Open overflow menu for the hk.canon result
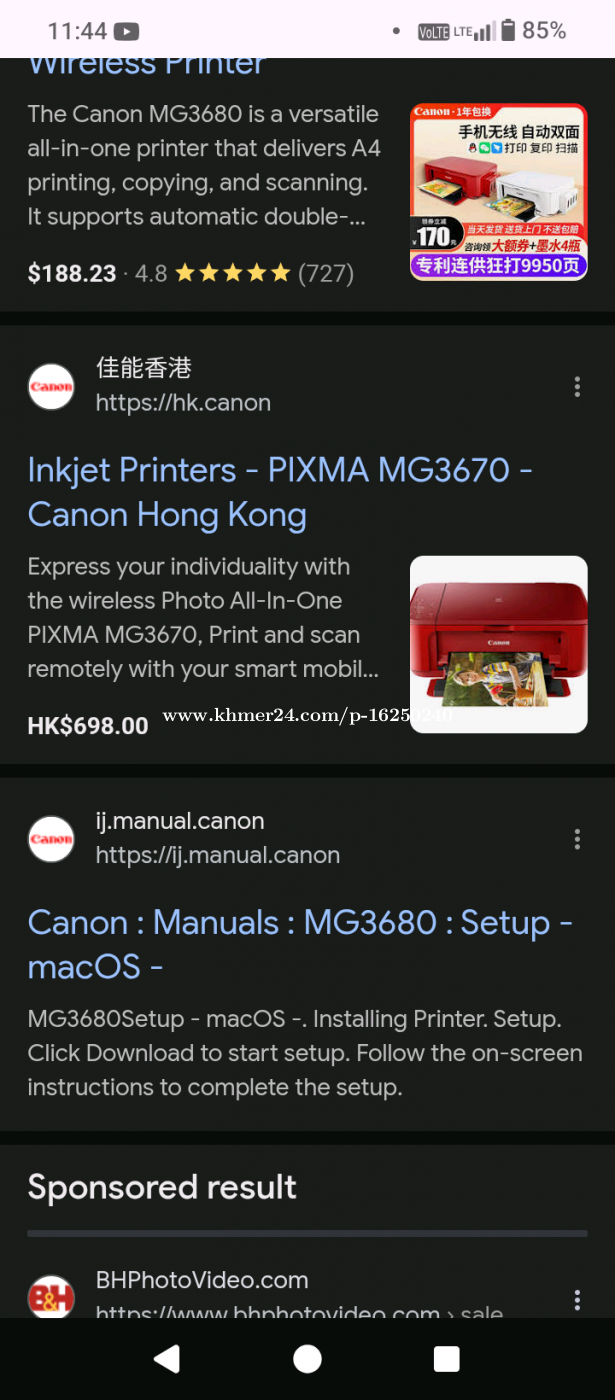 (577, 387)
